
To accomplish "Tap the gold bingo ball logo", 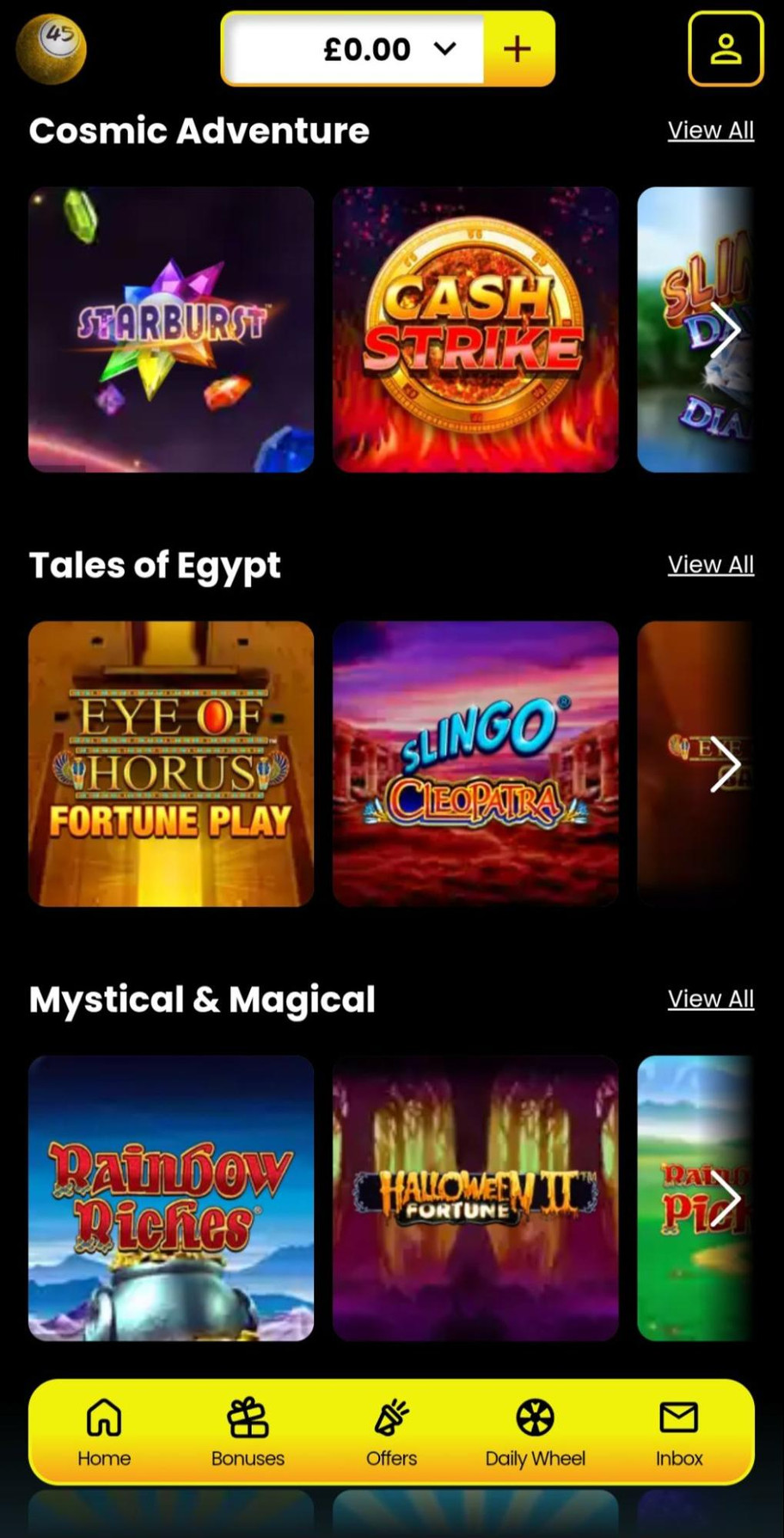I will (x=51, y=48).
